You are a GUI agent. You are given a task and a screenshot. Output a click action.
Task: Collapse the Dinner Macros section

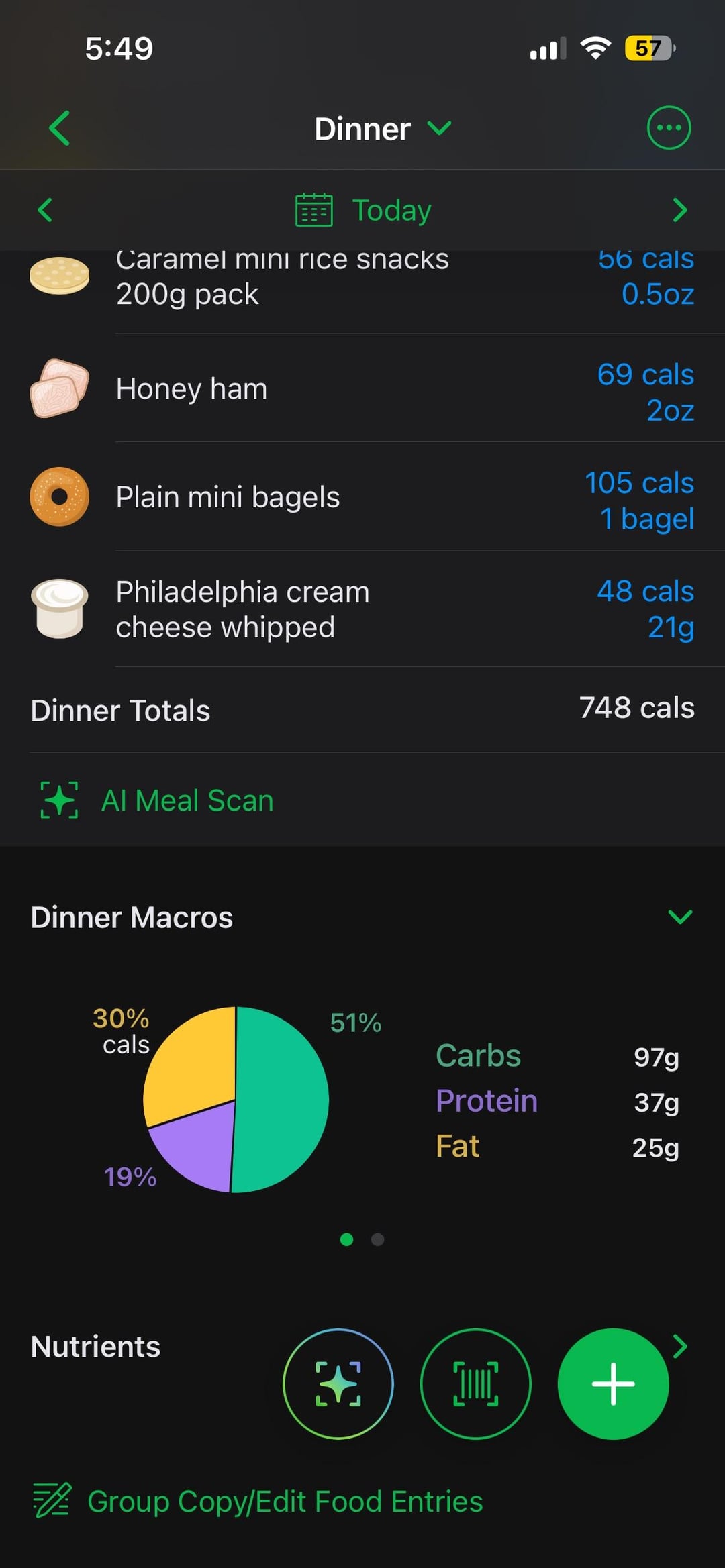click(680, 917)
